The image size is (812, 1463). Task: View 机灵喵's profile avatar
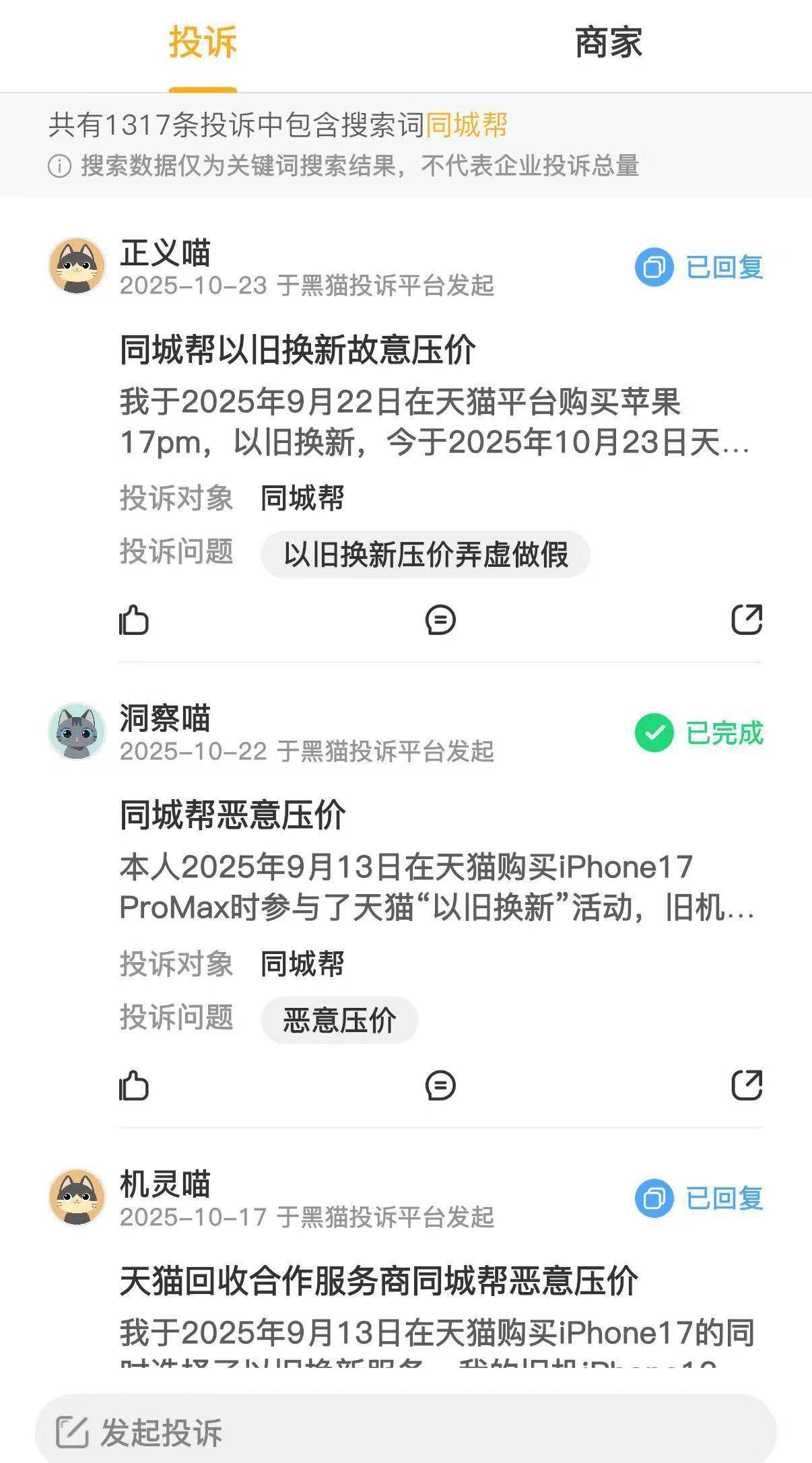pos(77,1197)
